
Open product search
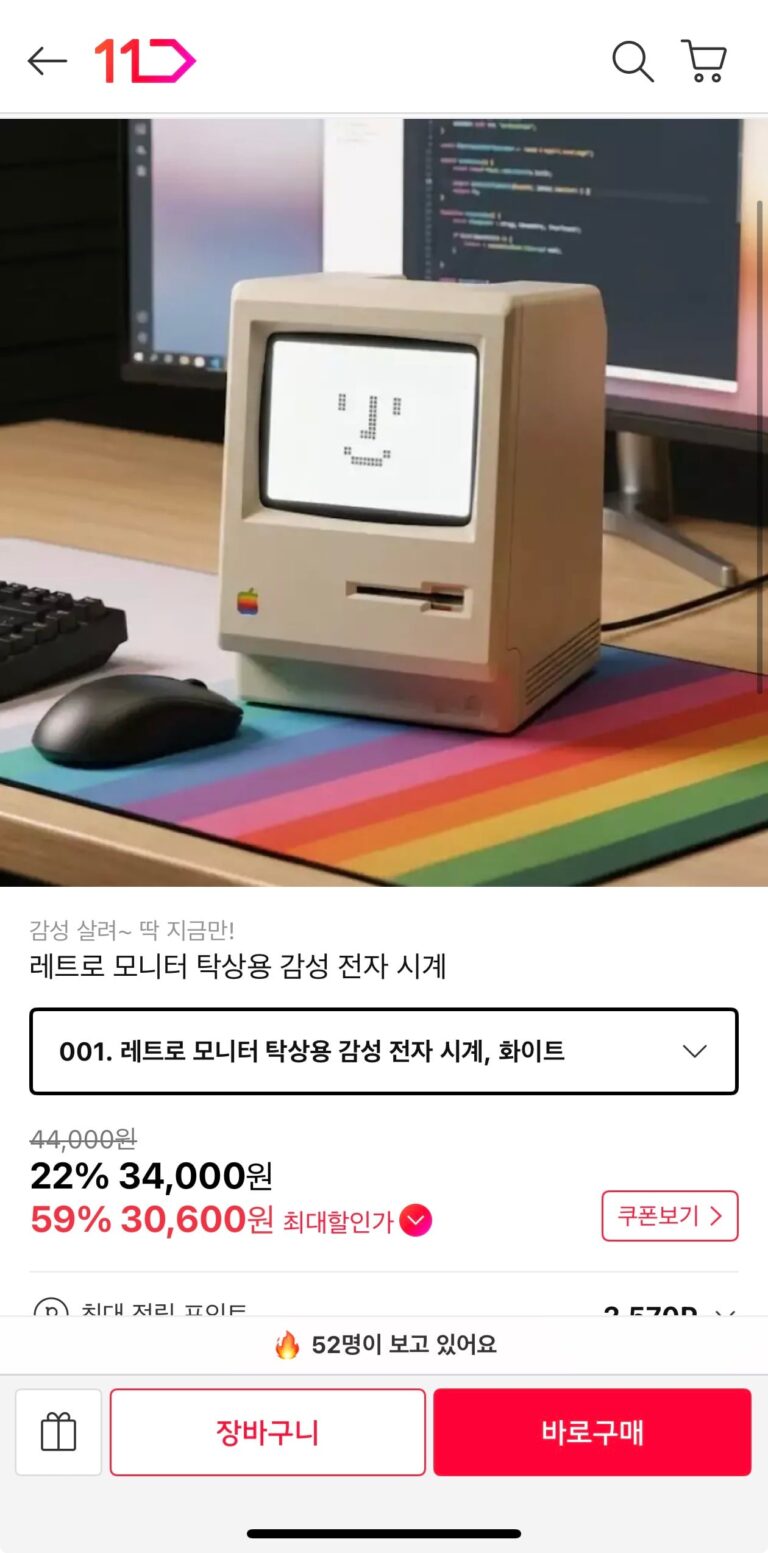tap(632, 61)
